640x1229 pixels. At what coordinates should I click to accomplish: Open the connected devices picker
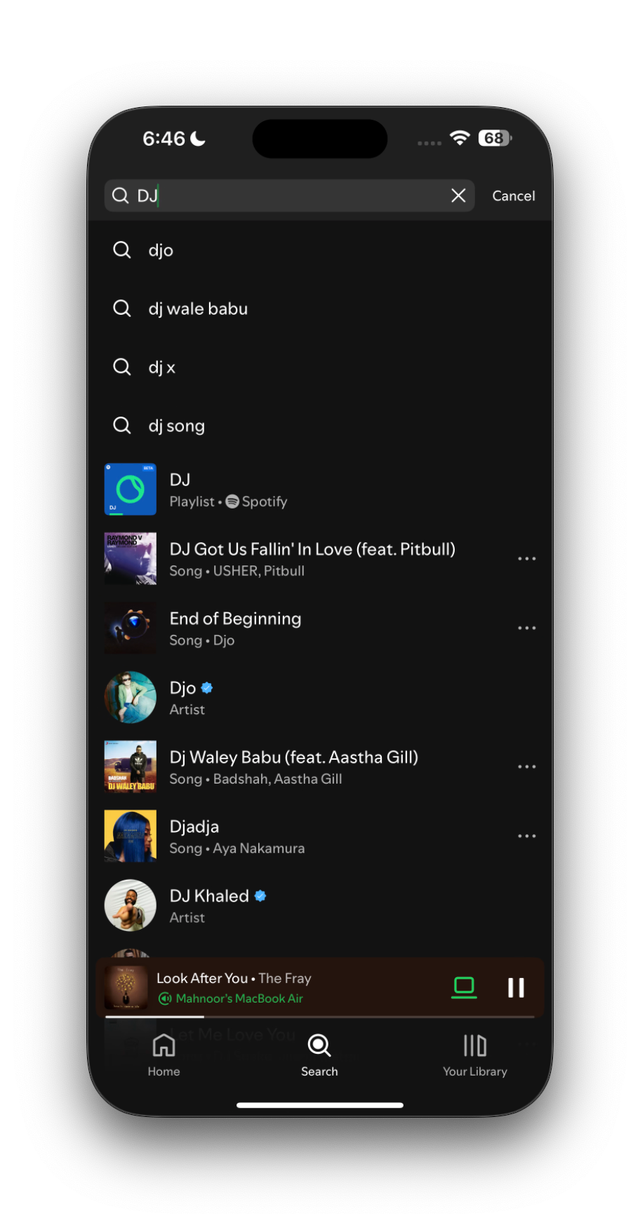[464, 988]
